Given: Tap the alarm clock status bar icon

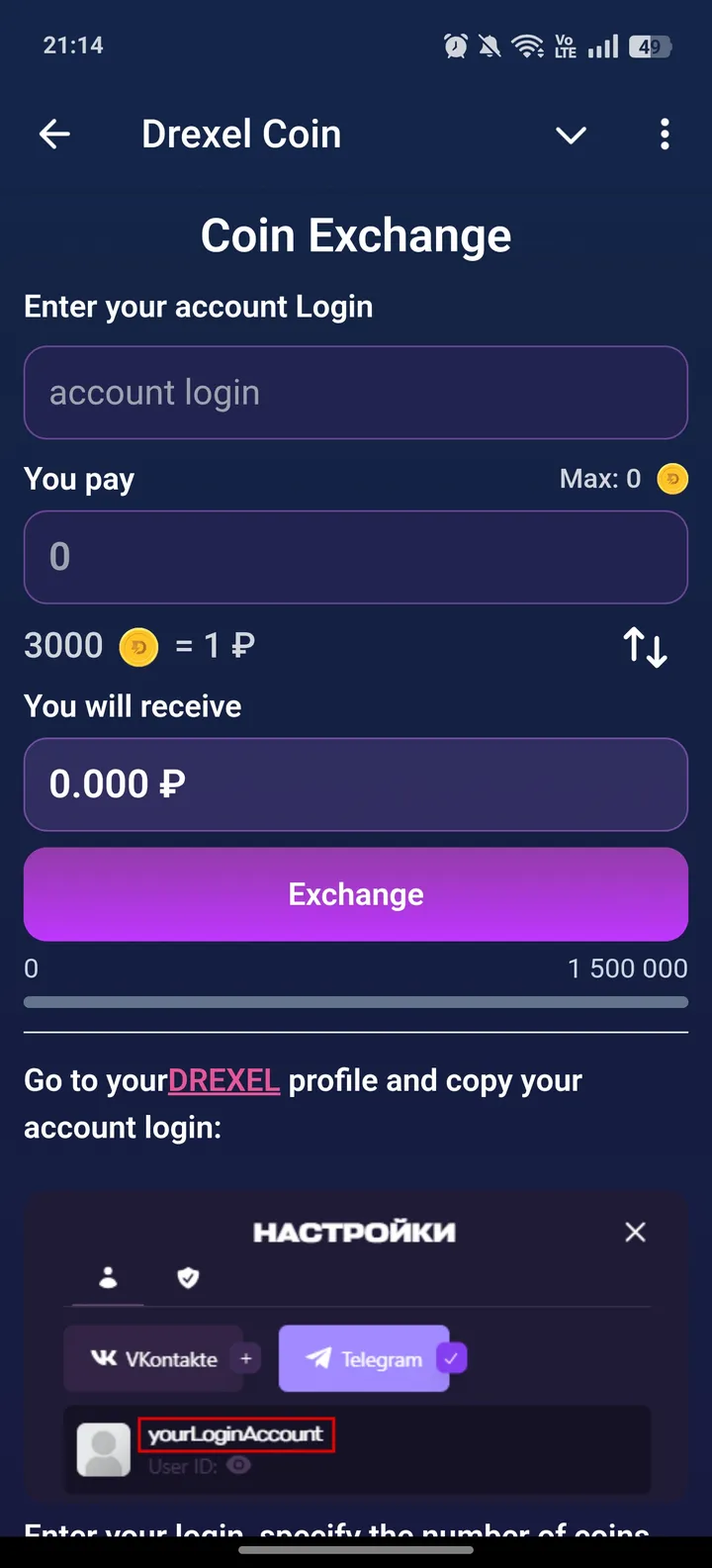Looking at the screenshot, I should coord(455,45).
